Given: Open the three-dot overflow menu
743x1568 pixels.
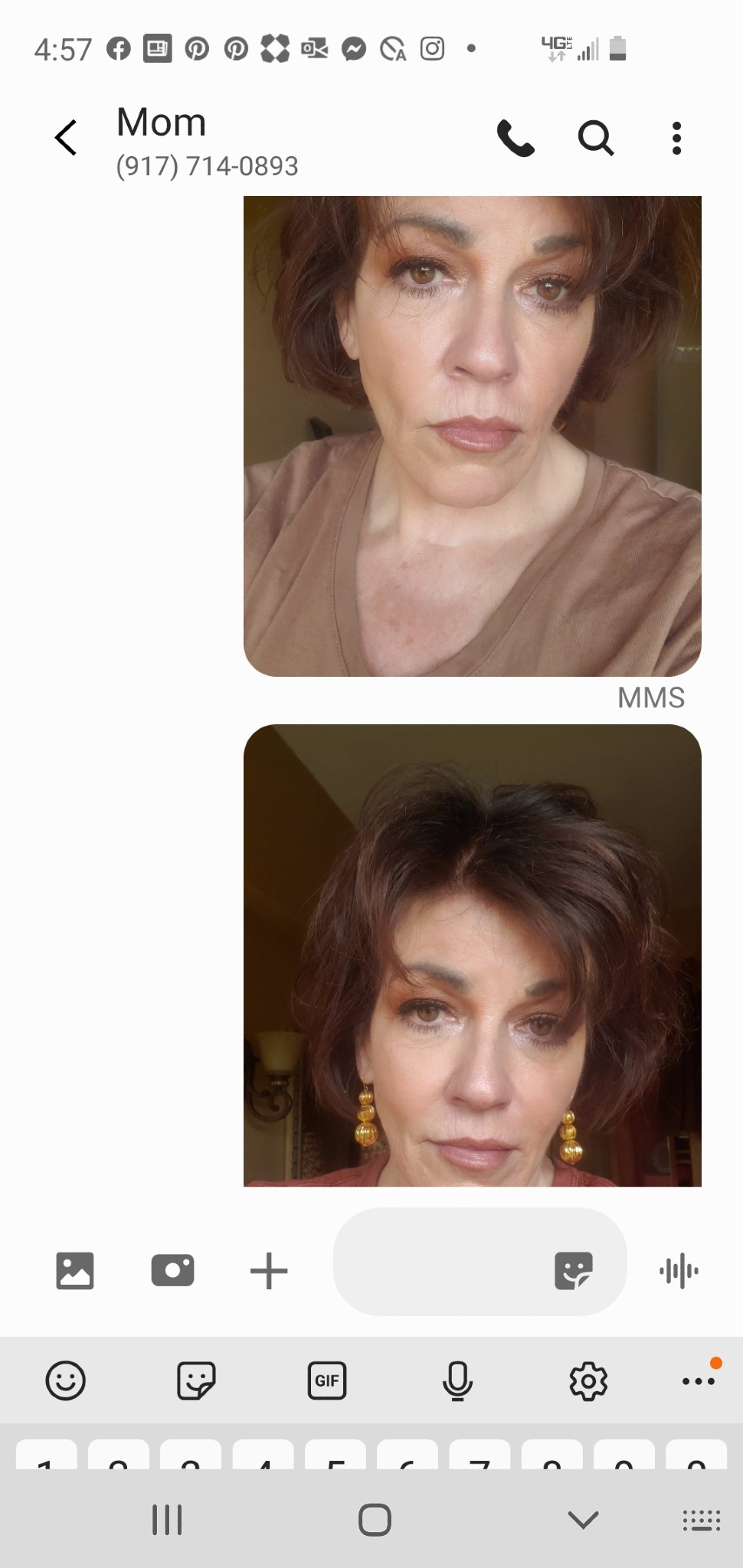Looking at the screenshot, I should point(676,139).
